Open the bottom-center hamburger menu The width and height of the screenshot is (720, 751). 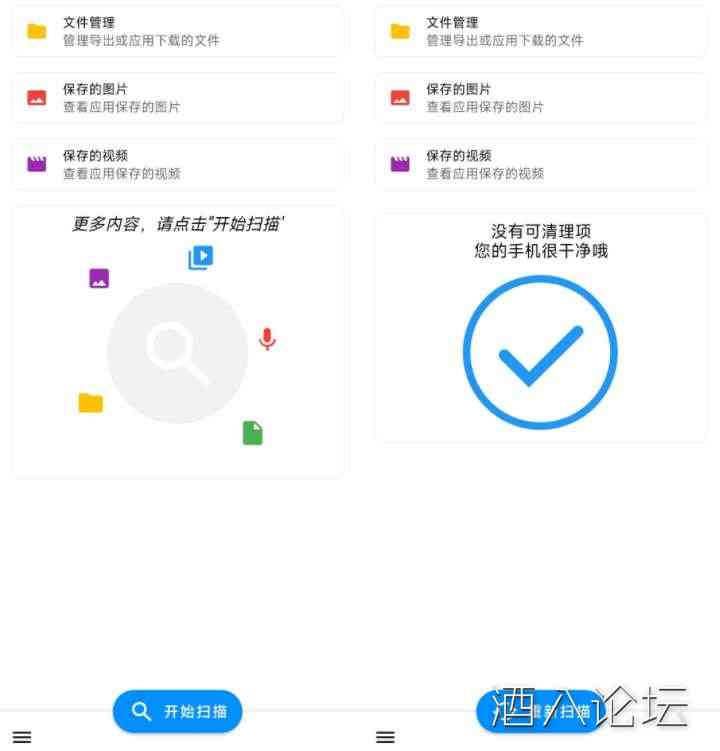tap(385, 737)
